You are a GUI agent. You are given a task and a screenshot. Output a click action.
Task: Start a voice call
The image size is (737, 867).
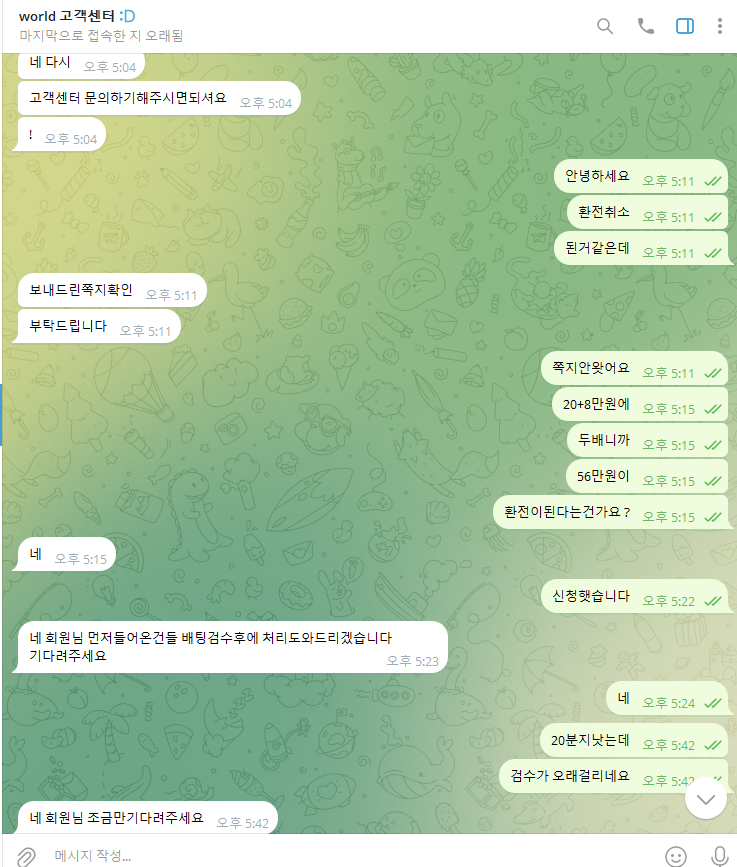645,26
